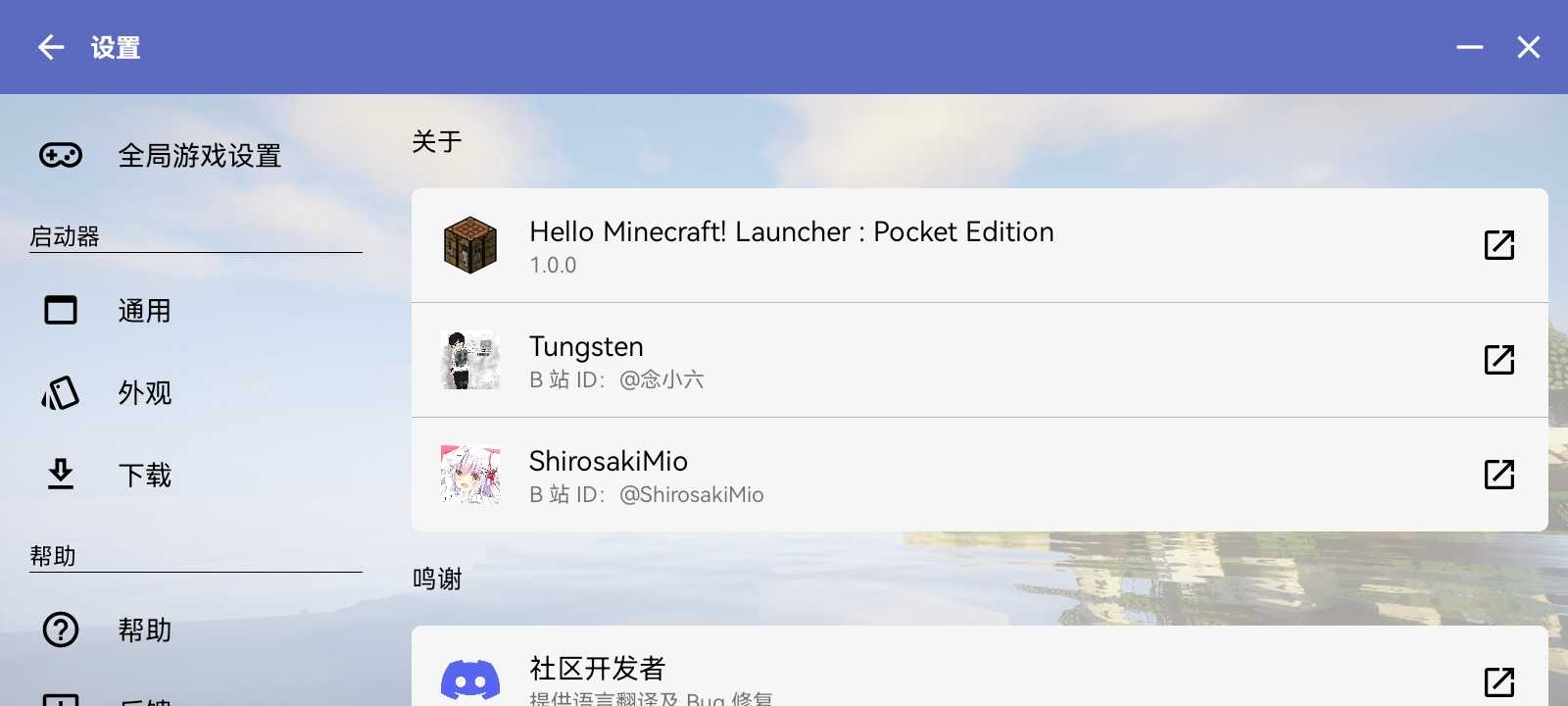Open Hello Minecraft! Launcher project link

tap(1498, 245)
